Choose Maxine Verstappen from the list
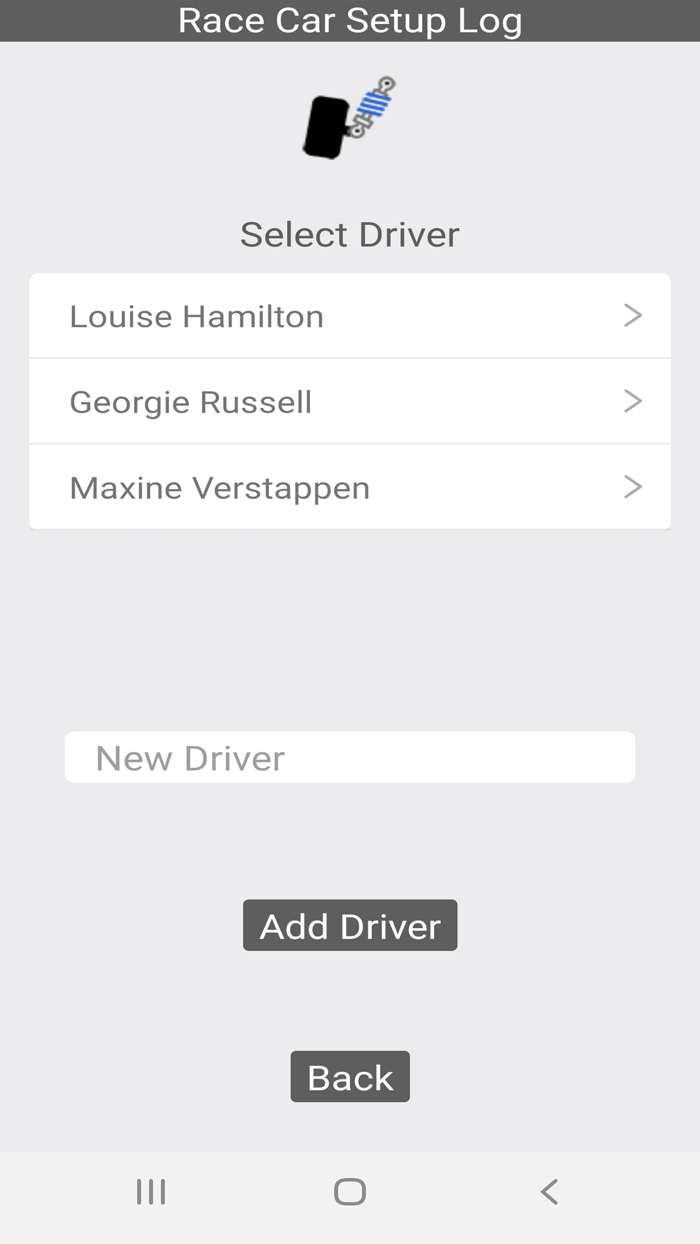Screen dimensions: 700x1244 point(350,487)
